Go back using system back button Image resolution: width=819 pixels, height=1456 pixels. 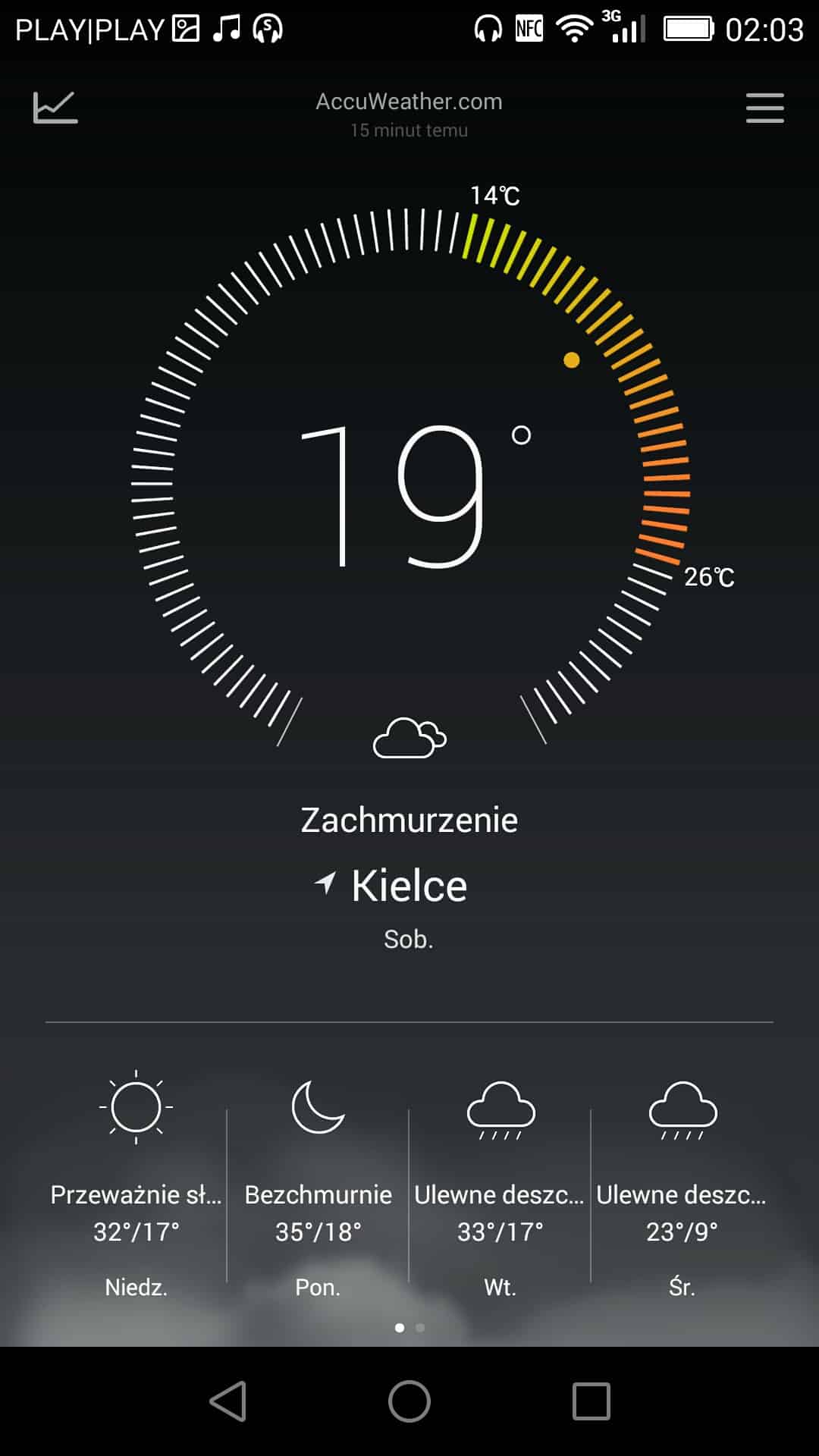(227, 1401)
